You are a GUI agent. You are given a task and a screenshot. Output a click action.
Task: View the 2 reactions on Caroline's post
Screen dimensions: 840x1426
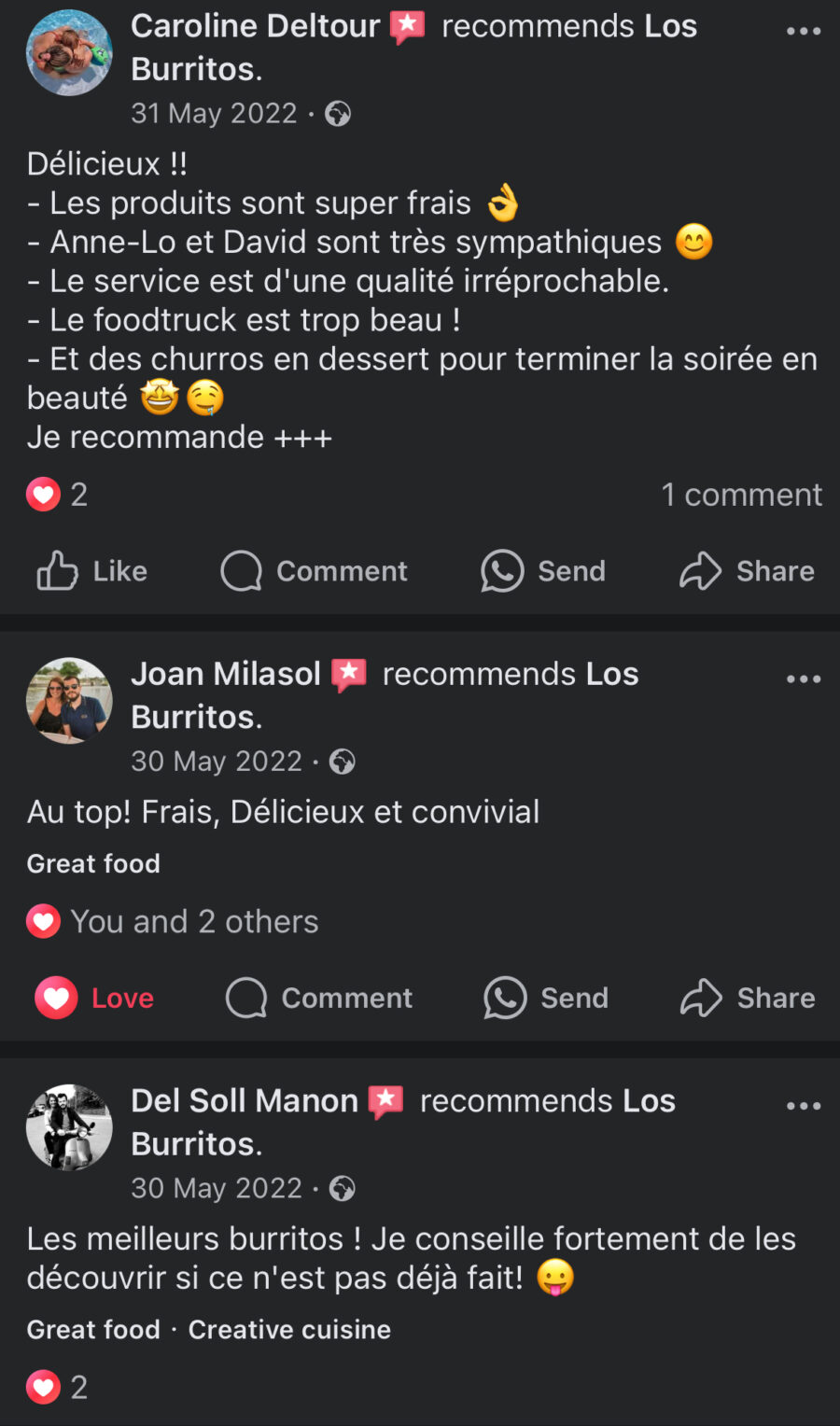[58, 495]
